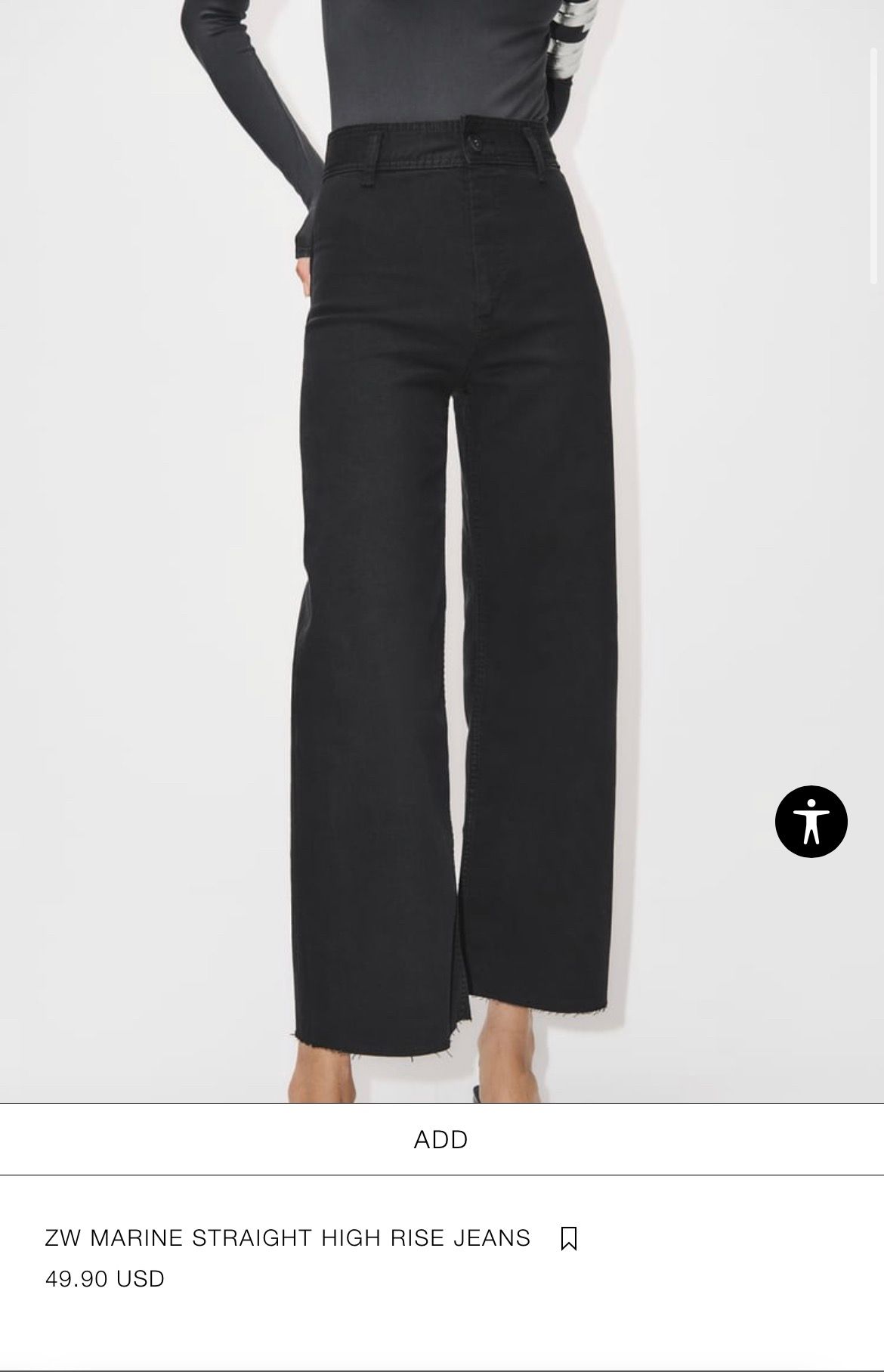Image resolution: width=884 pixels, height=1372 pixels.
Task: Bookmark the ZW Marine Straight jeans
Action: pyautogui.click(x=569, y=1238)
